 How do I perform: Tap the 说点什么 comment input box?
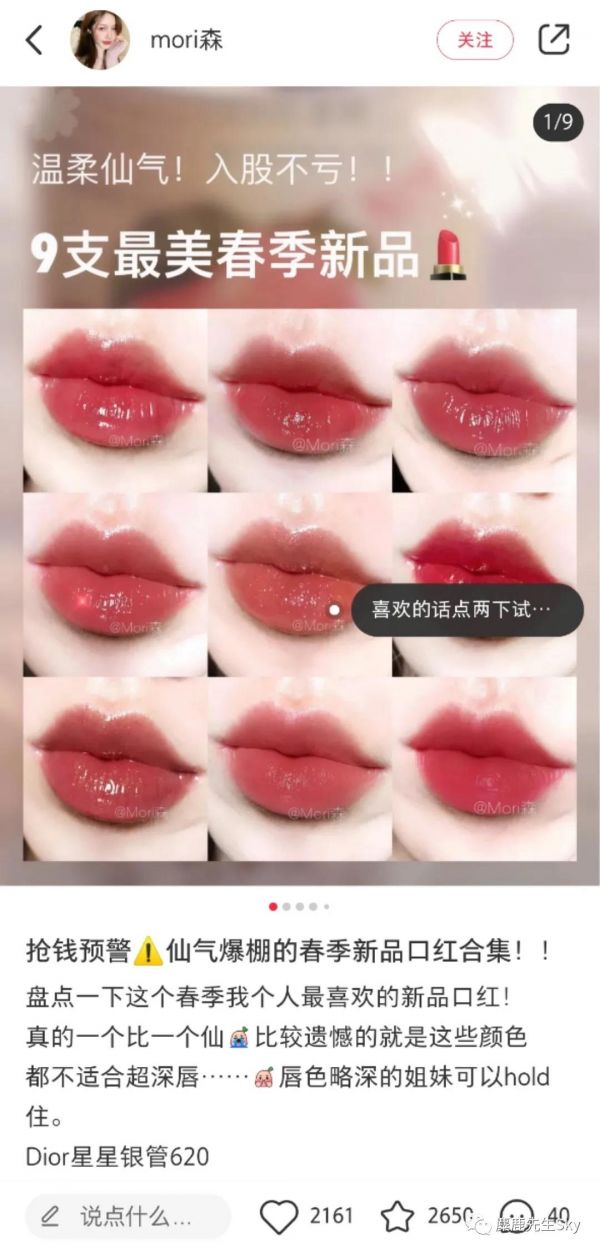coord(128,1217)
